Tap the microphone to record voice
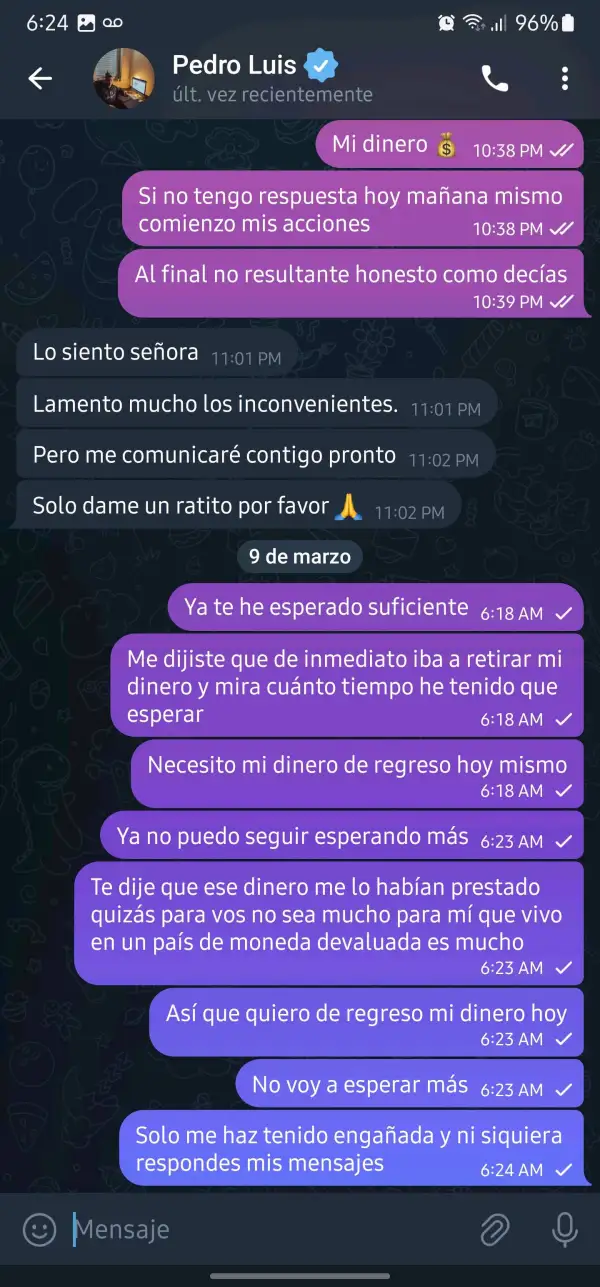Viewport: 600px width, 1287px height. (565, 1229)
